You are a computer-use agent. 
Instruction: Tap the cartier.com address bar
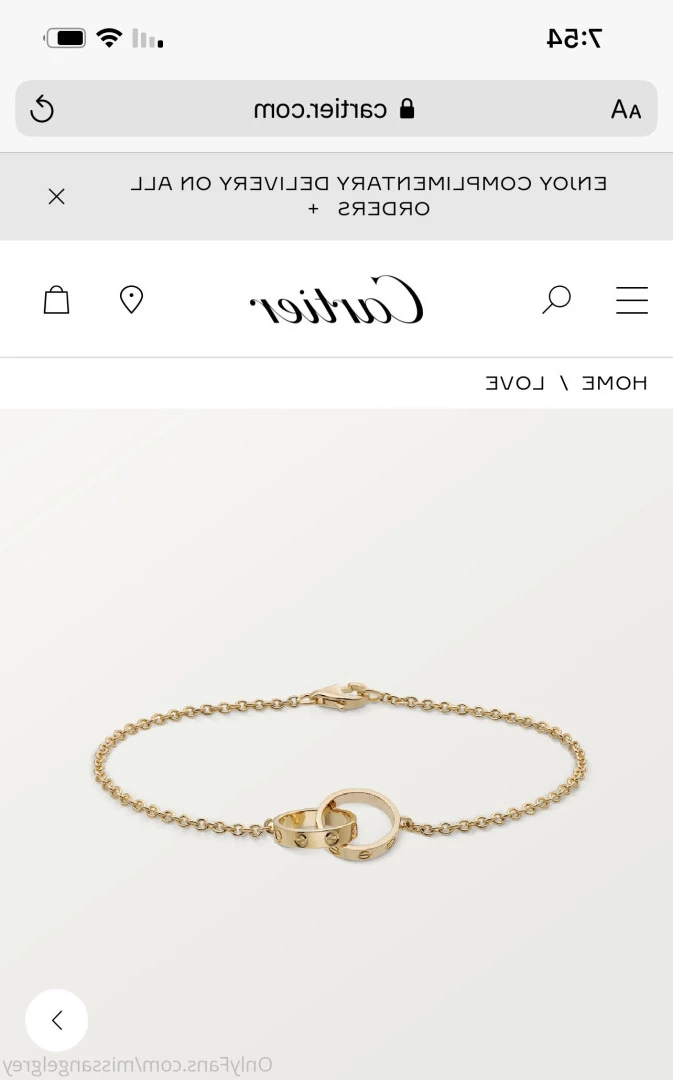pos(334,109)
